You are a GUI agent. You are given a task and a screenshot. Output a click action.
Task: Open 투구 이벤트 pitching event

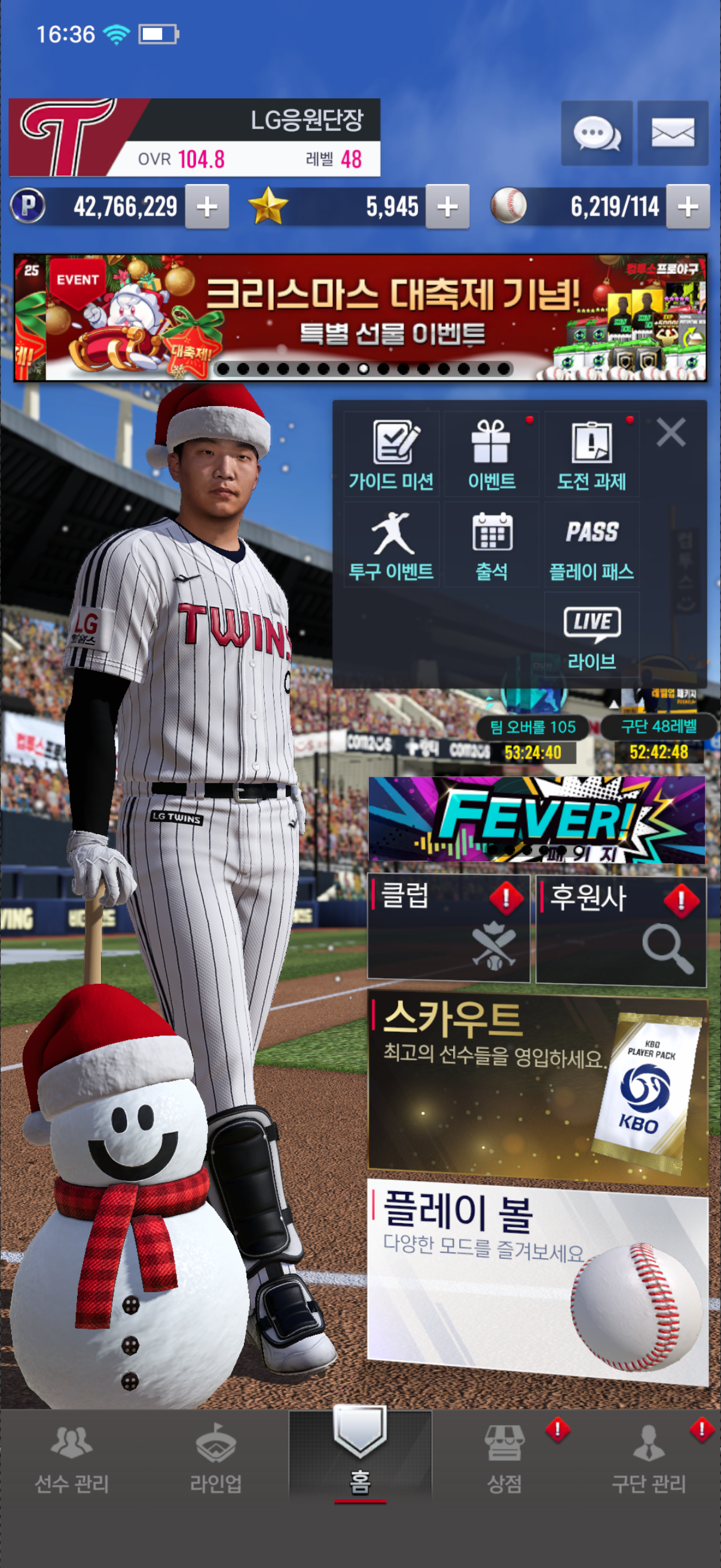(391, 545)
